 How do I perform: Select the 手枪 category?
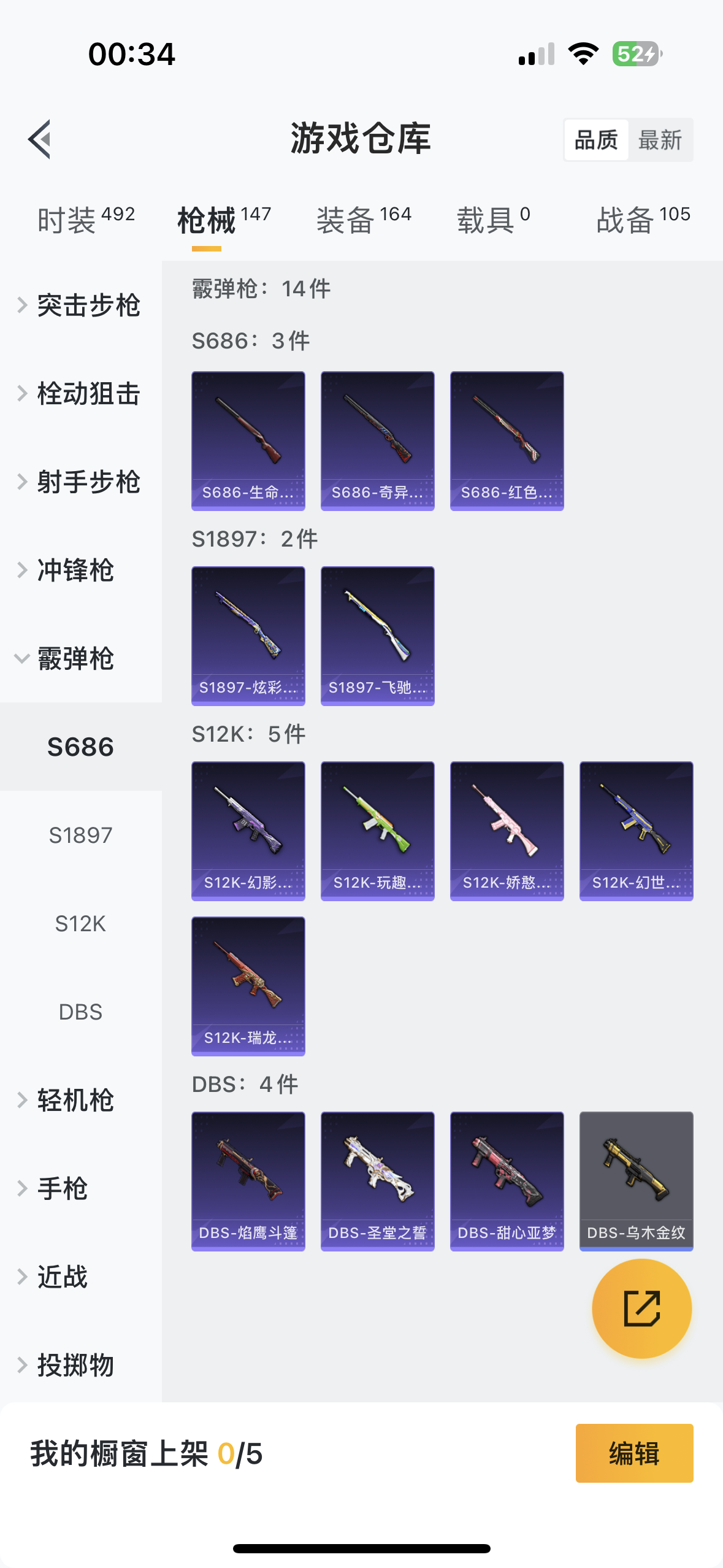[62, 1188]
